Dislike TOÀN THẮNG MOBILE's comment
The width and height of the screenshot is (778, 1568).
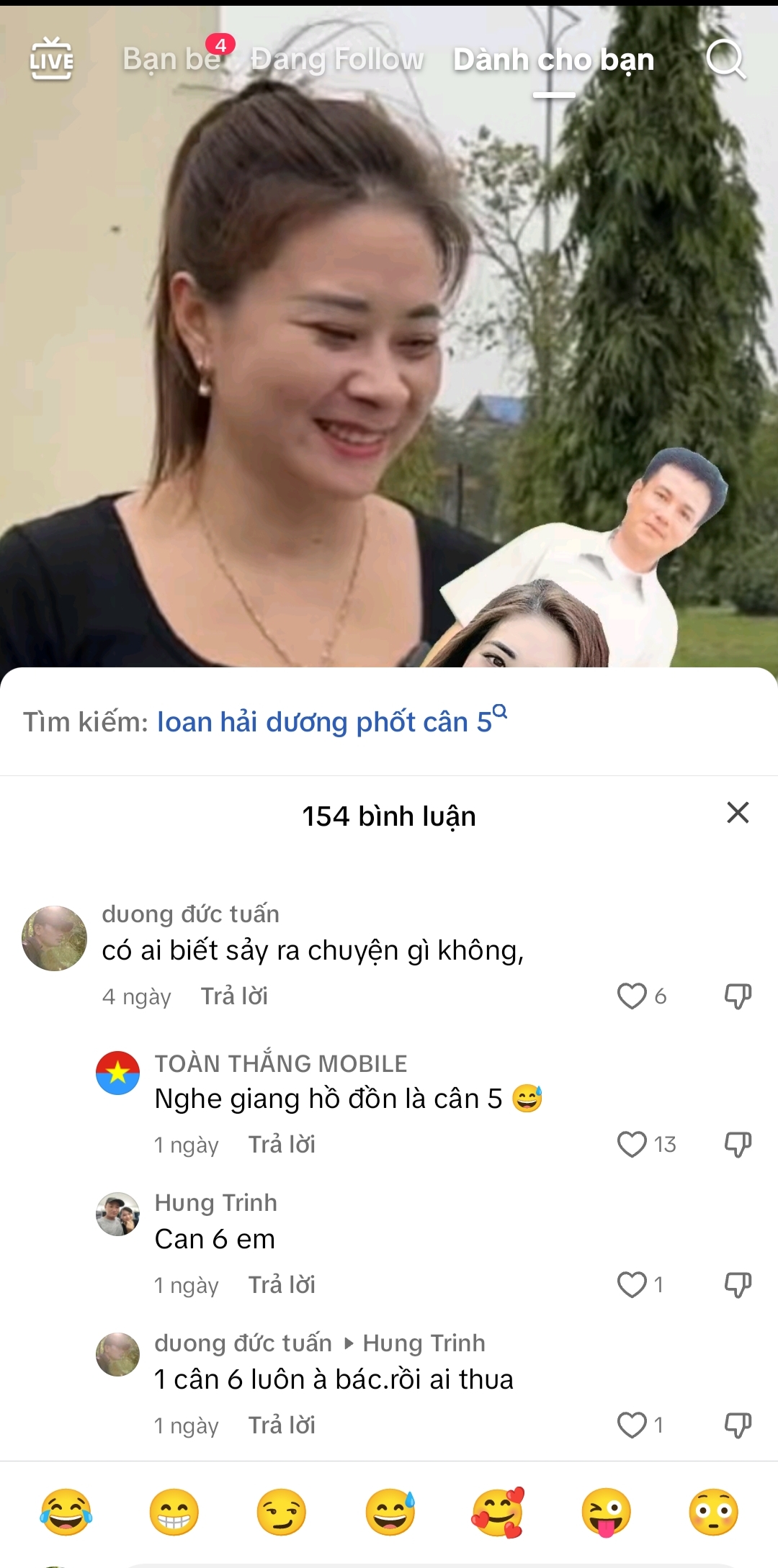pos(738,1145)
